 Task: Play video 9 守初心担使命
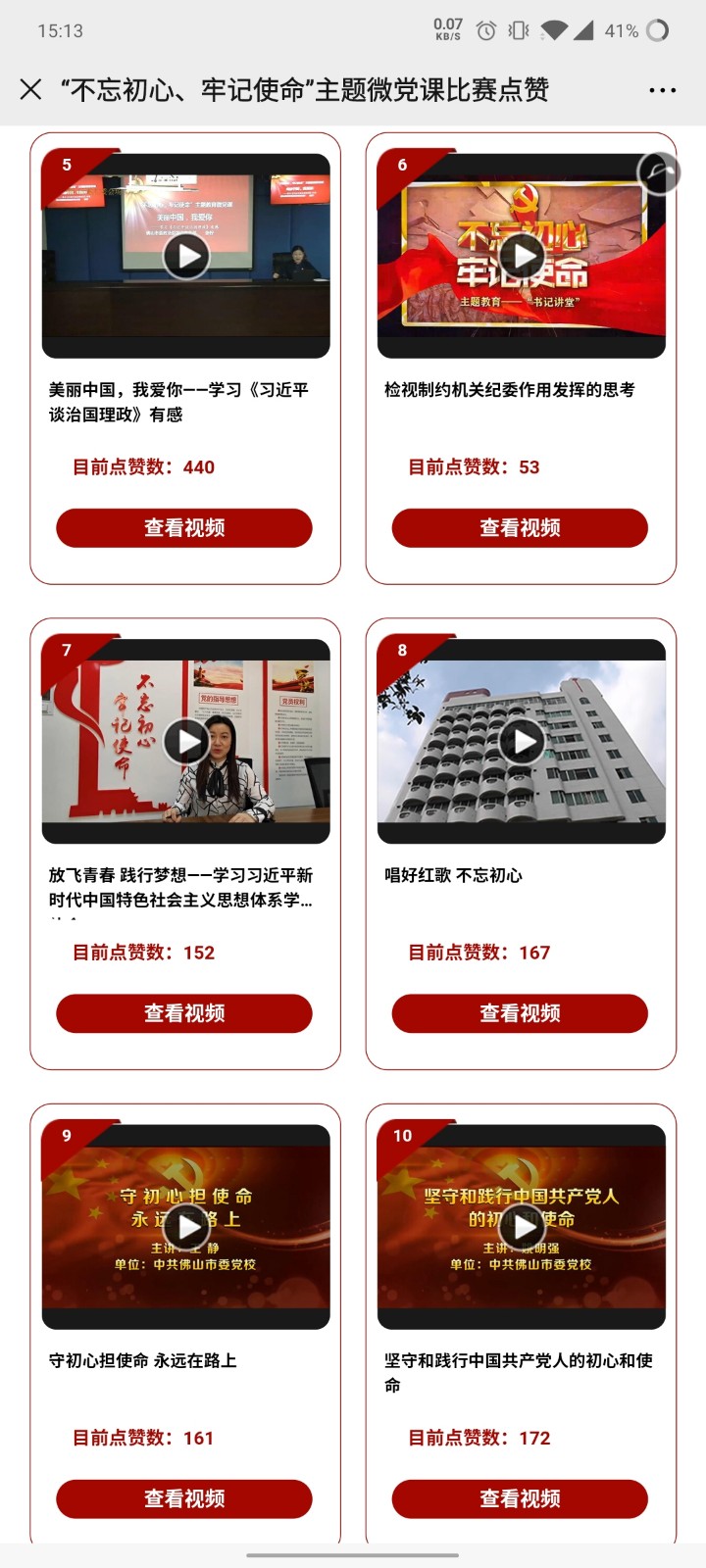click(185, 1227)
